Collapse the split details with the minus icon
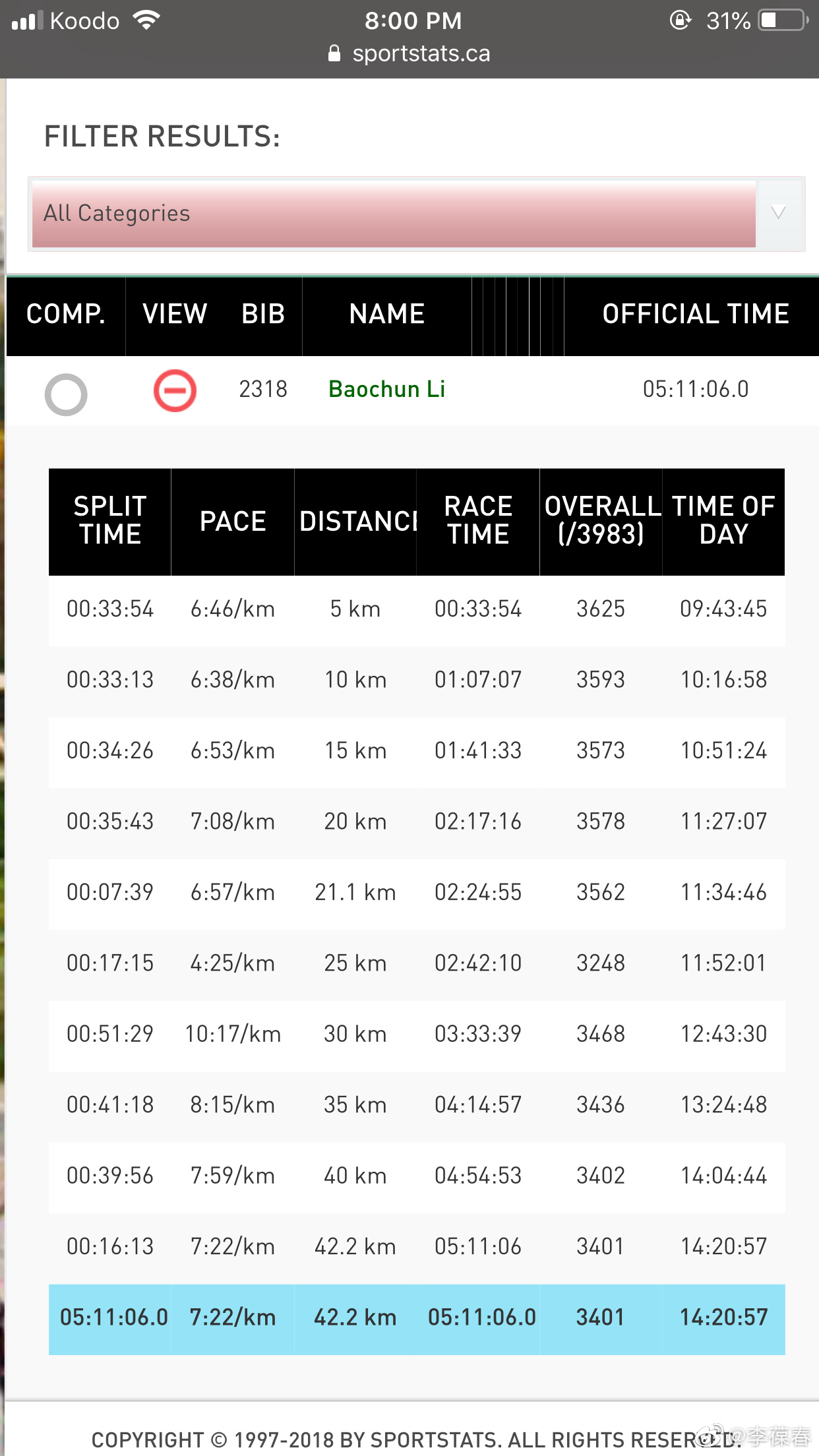Viewport: 819px width, 1456px height. (175, 390)
